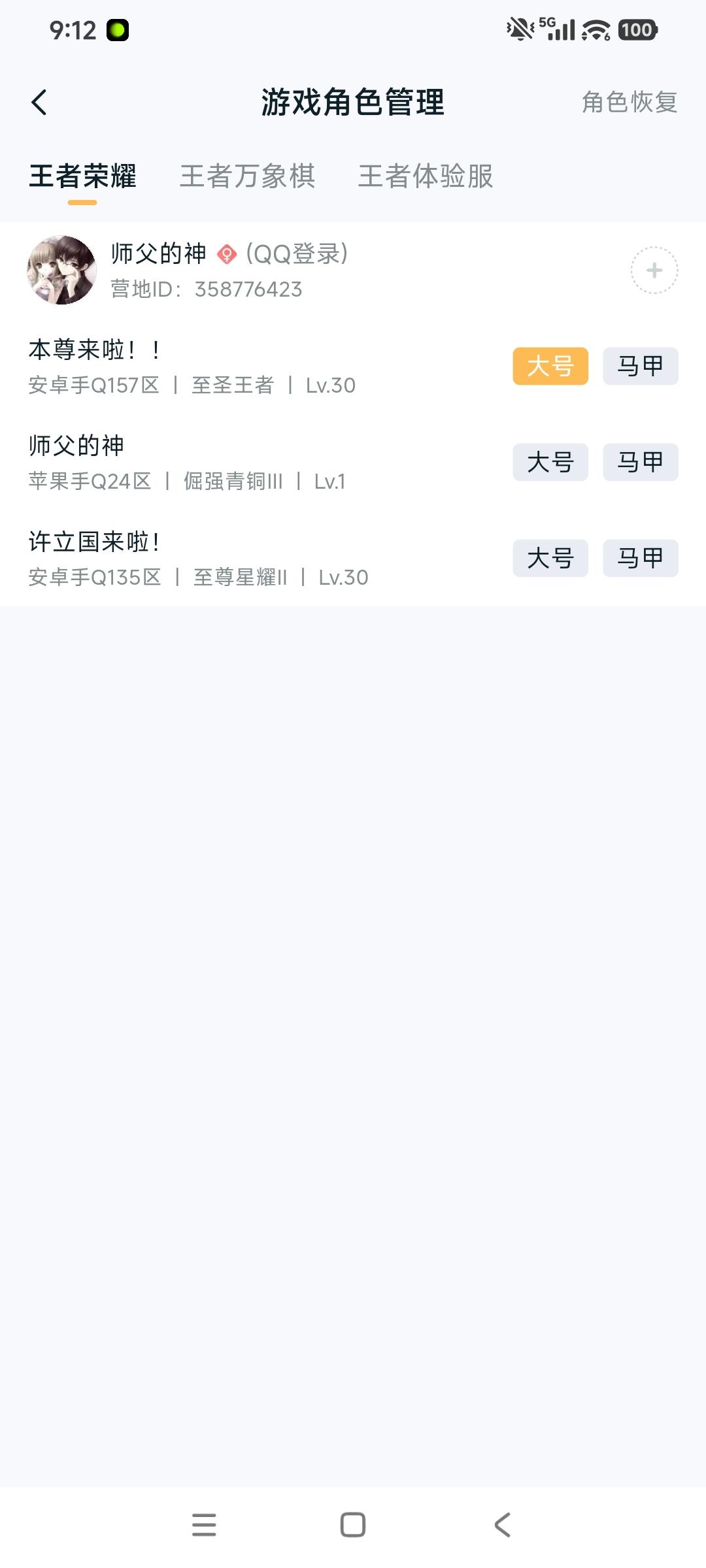Select the 营地ID number 358776423

coord(247,290)
